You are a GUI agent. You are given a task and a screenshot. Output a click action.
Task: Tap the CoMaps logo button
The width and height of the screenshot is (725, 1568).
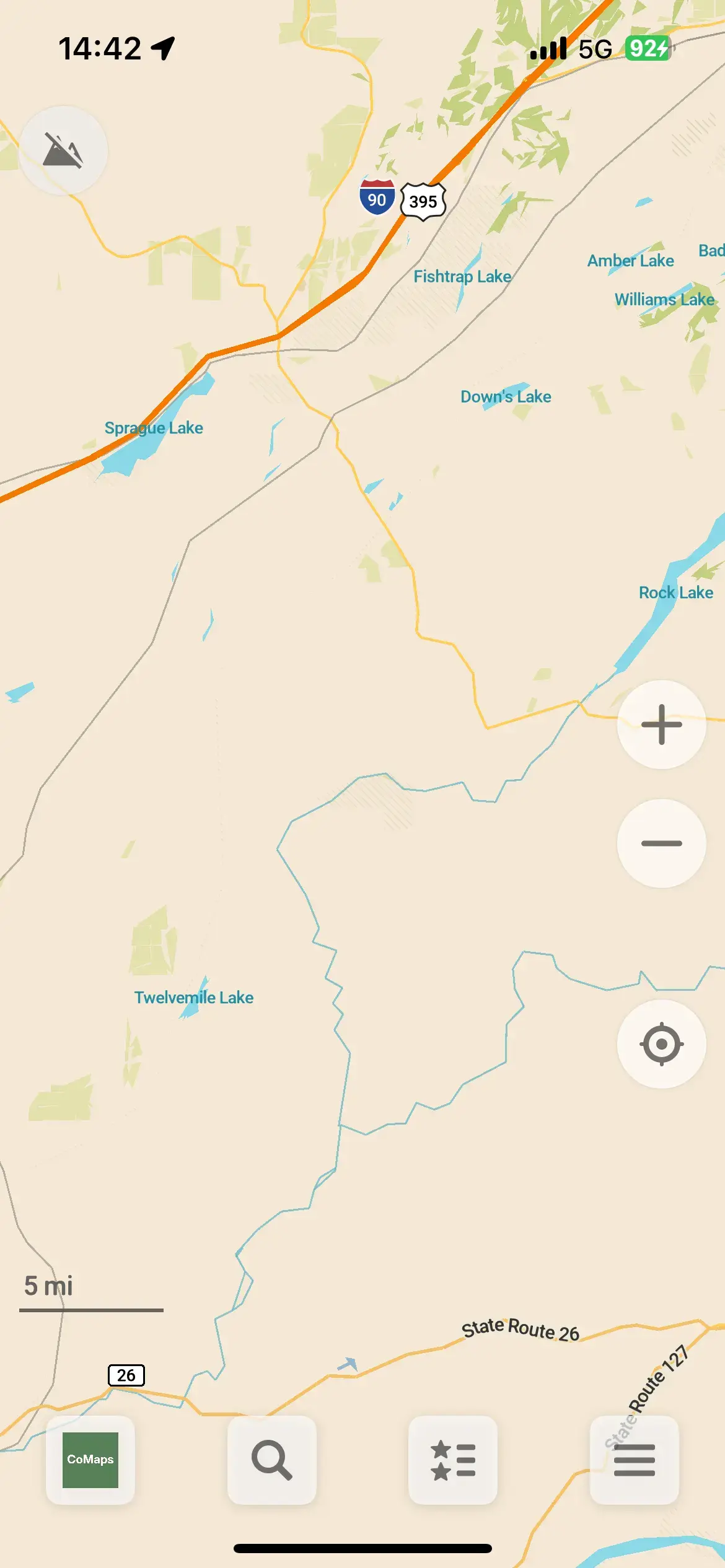tap(90, 1460)
